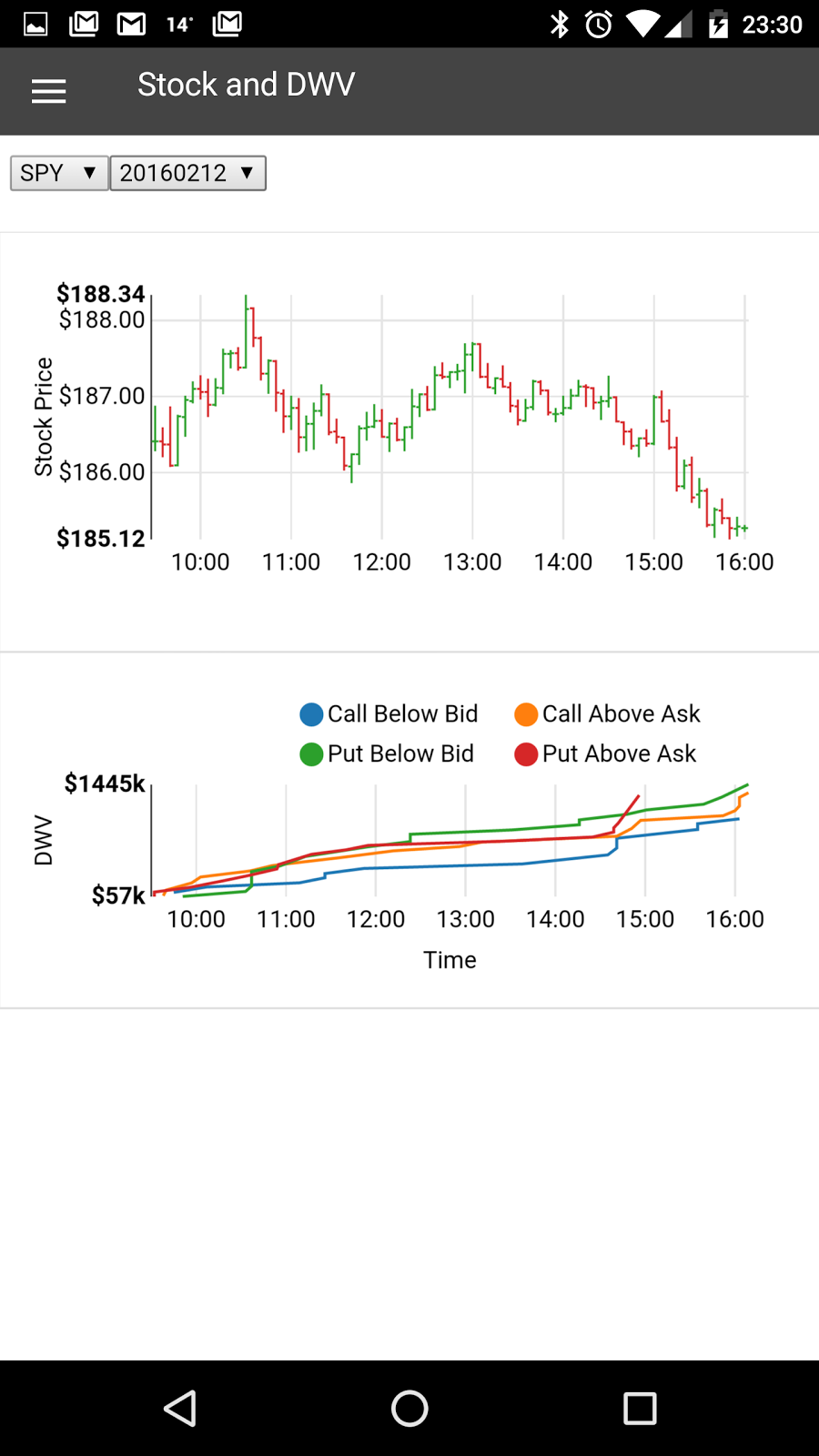
Task: Toggle the Put Below Bid series
Action: tap(388, 754)
